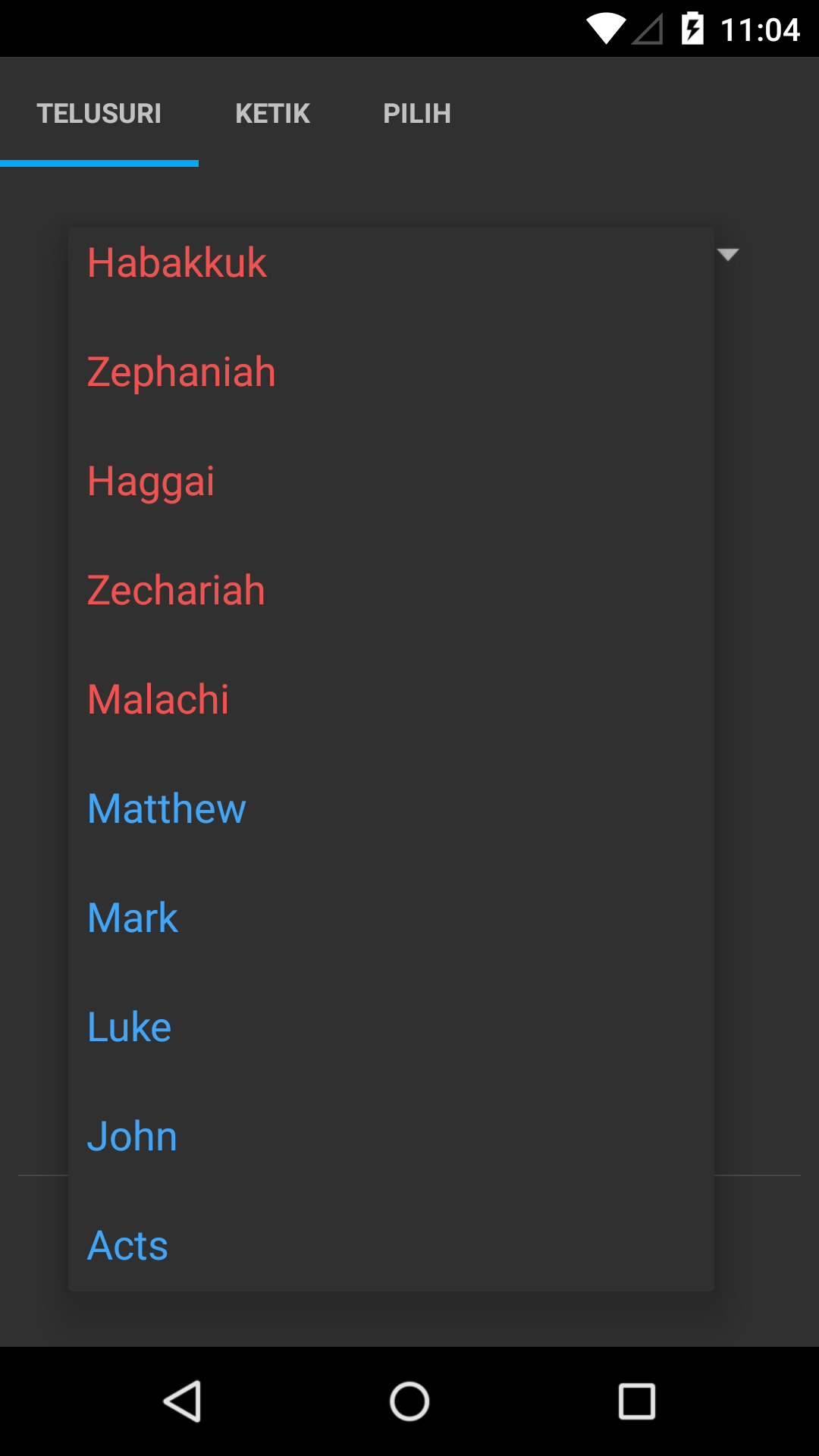The image size is (819, 1456).
Task: Tap the dropdown arrow beside the list
Action: click(728, 255)
